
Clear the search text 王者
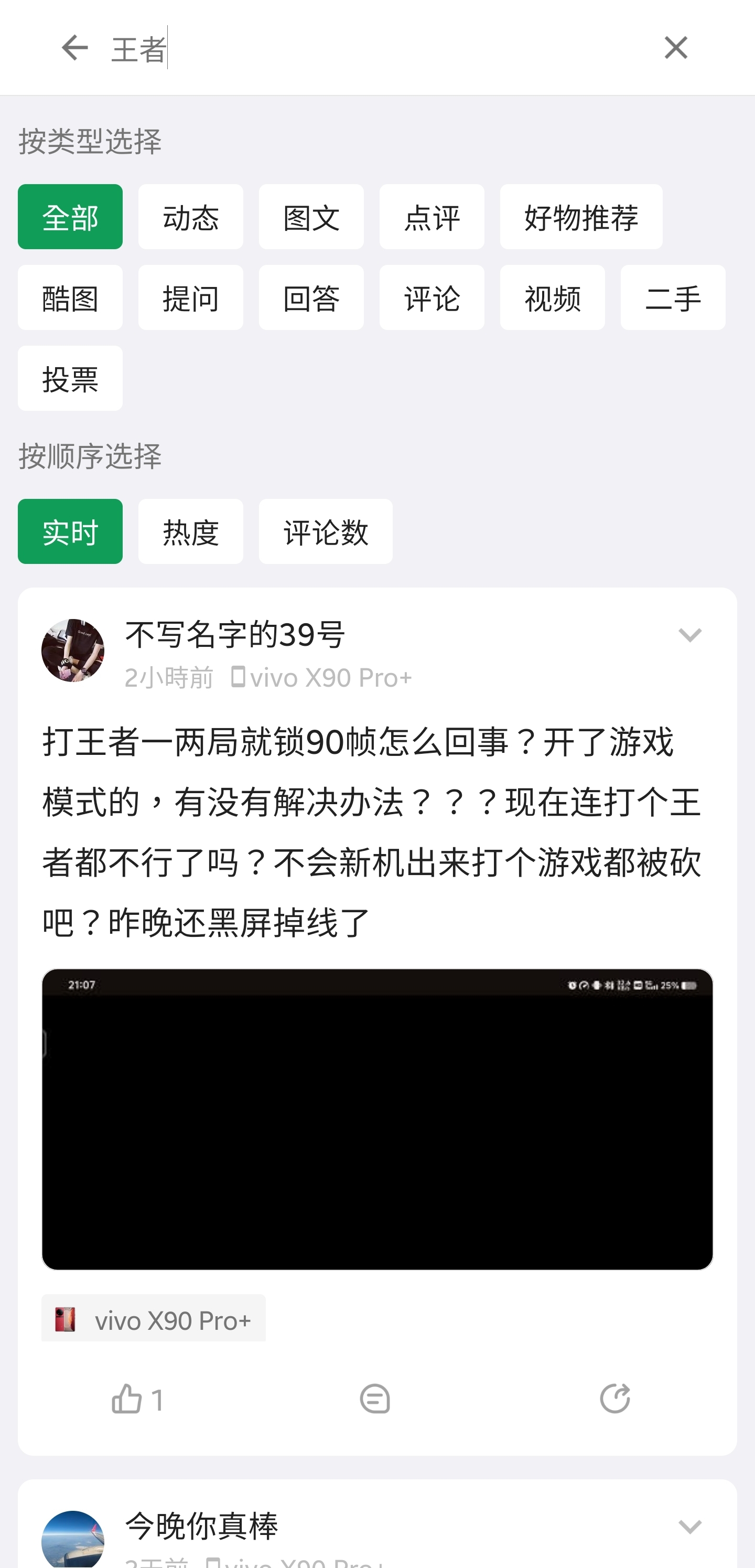[675, 48]
